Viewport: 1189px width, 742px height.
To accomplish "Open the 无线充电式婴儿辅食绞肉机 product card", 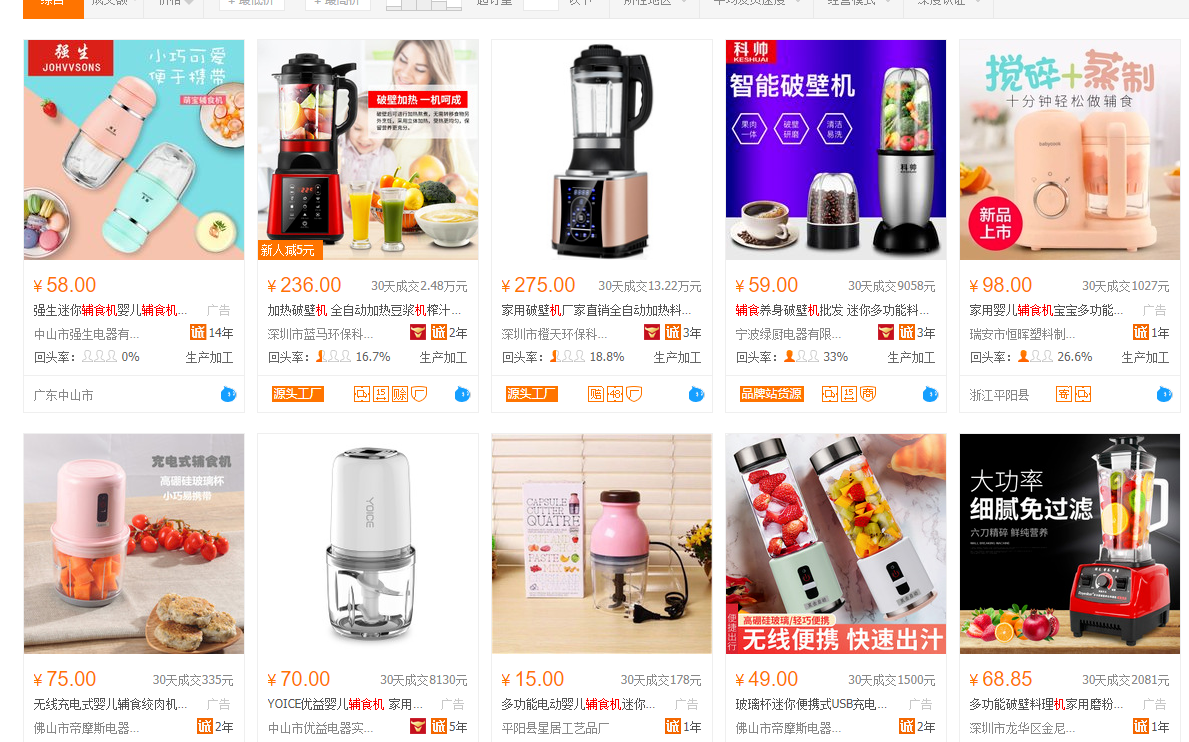I will (x=111, y=704).
